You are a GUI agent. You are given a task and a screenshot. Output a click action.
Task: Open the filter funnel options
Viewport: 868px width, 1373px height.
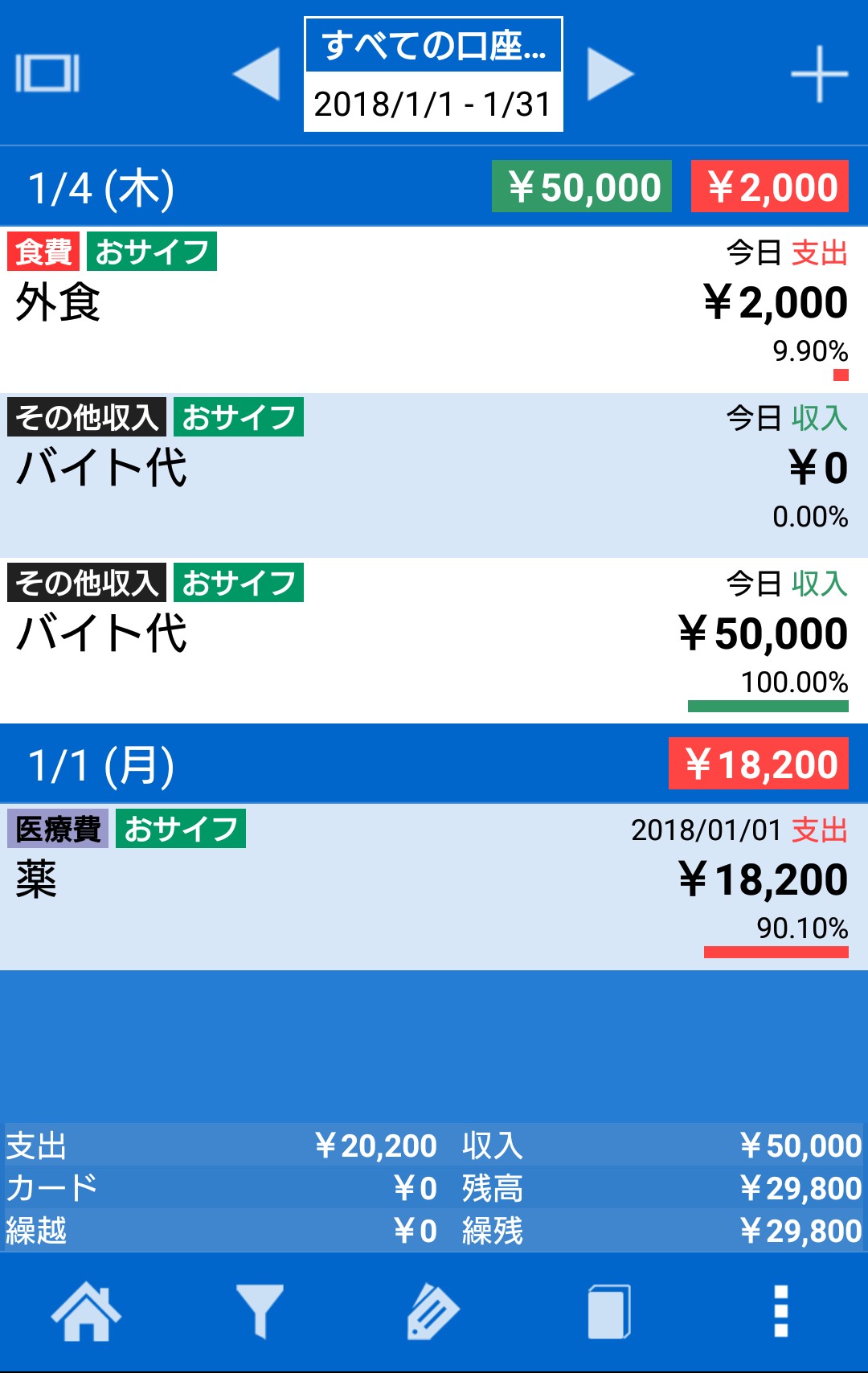point(260,1312)
